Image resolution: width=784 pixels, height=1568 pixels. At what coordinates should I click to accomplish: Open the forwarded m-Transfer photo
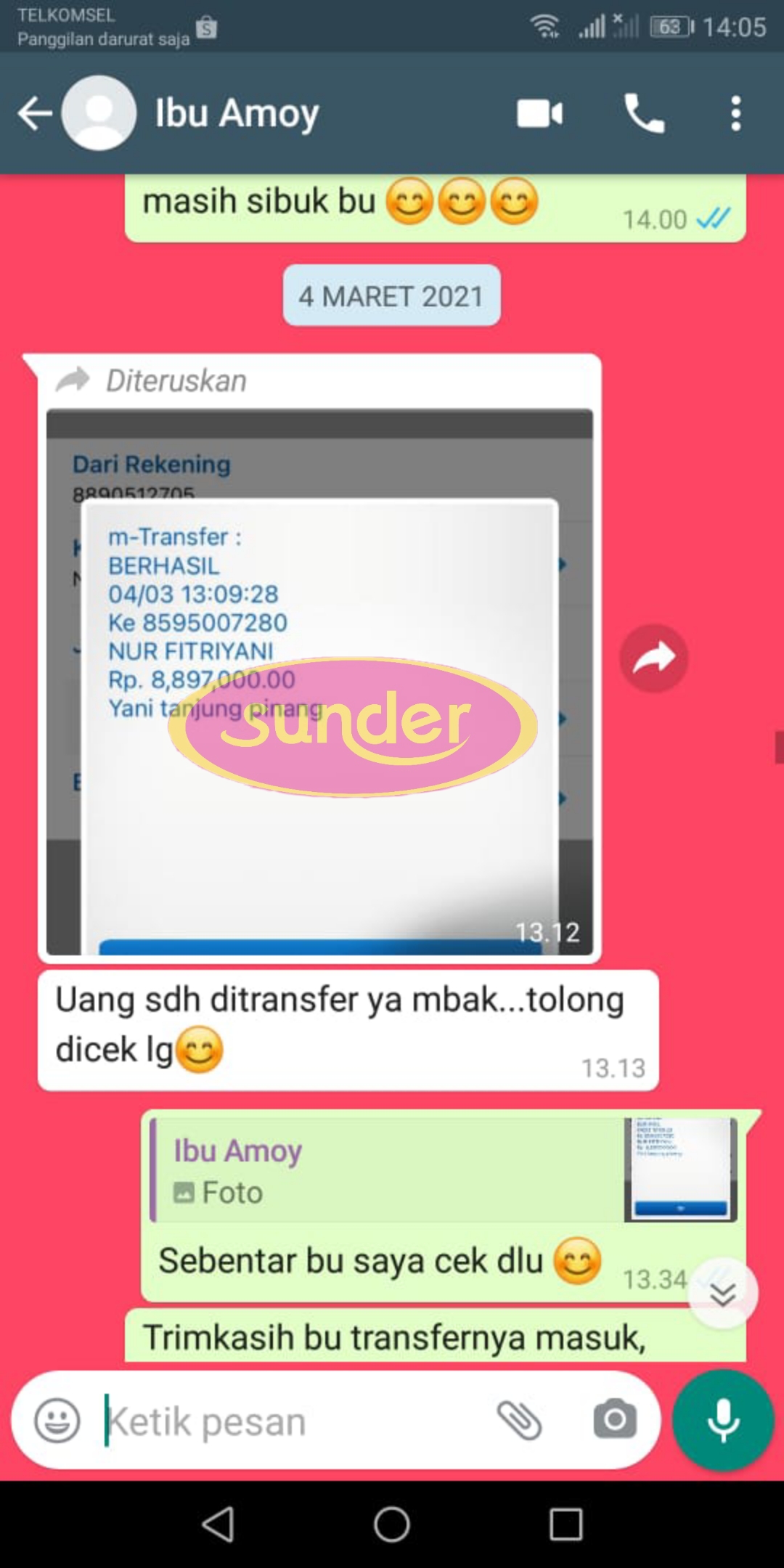click(x=319, y=681)
